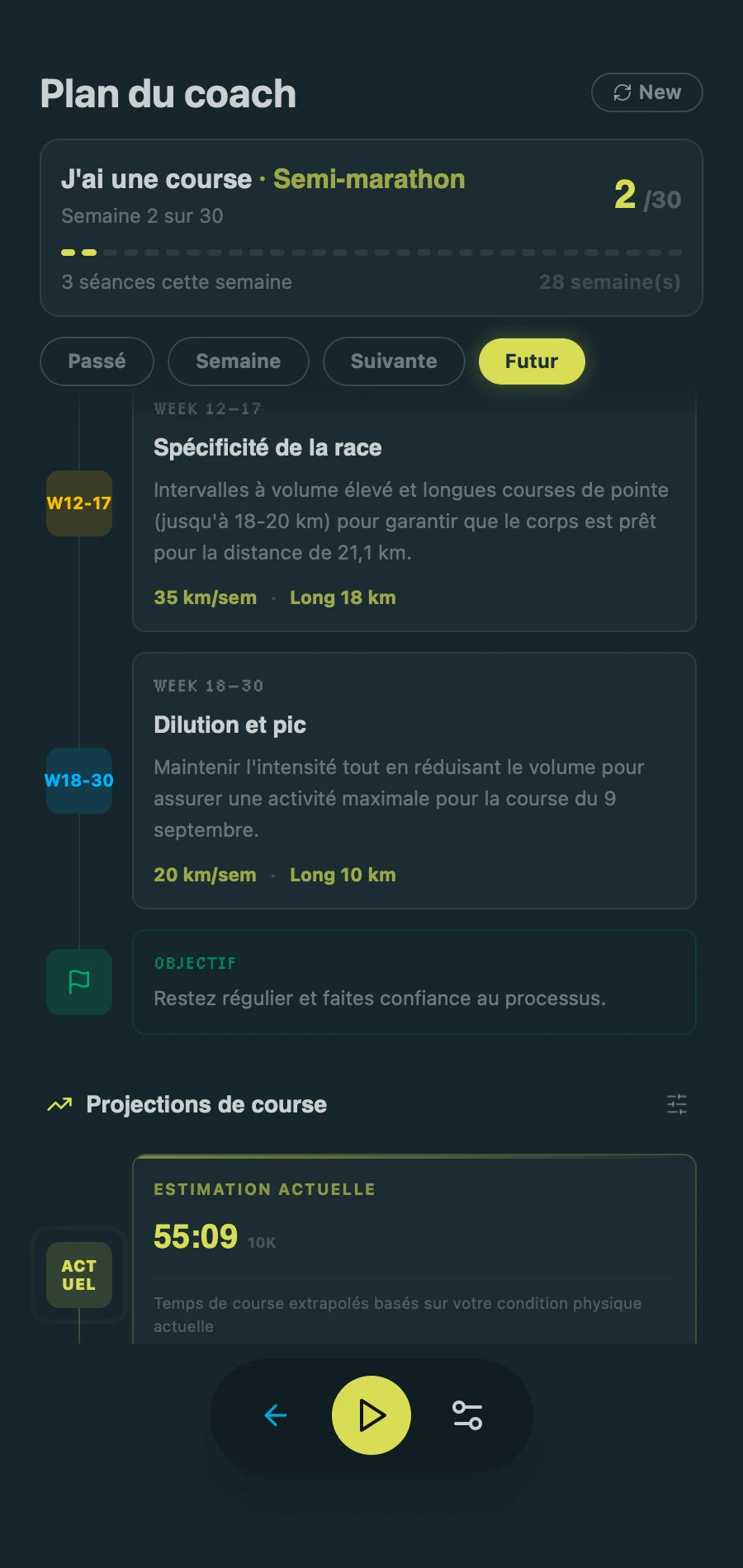Click the week progress dots bar
The height and width of the screenshot is (1568, 743).
click(x=370, y=252)
